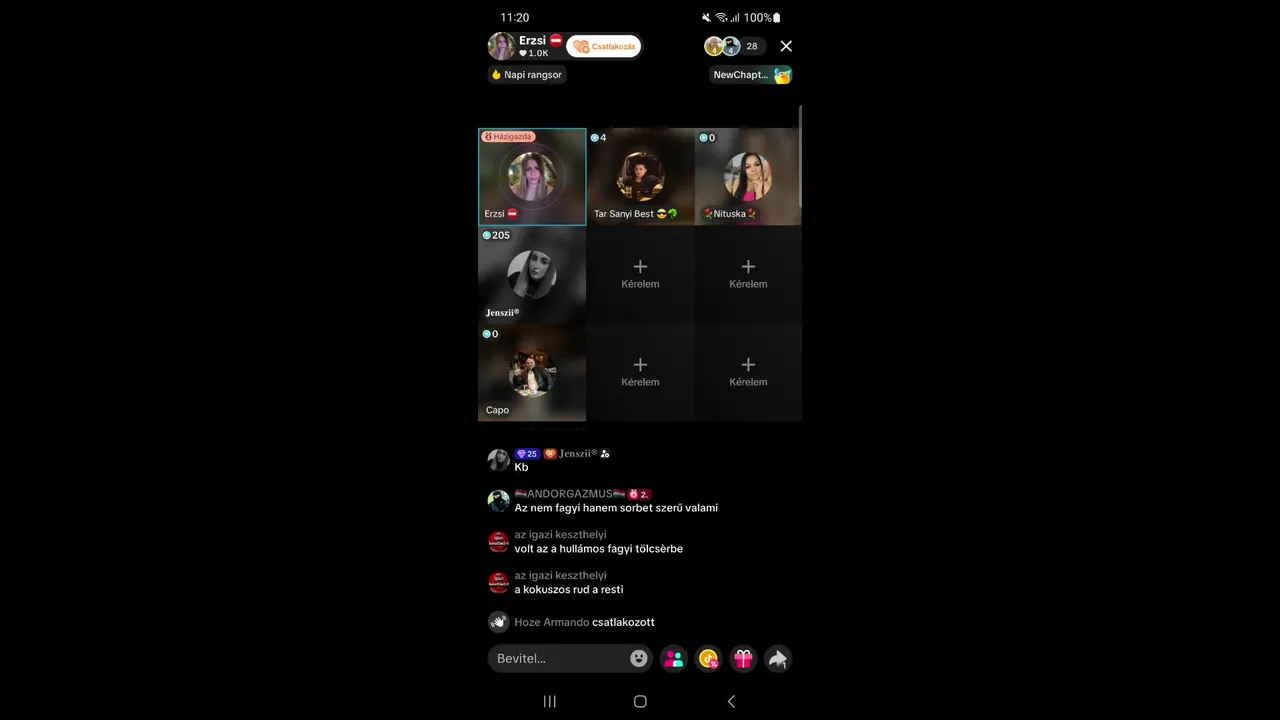Open ANDORGAZMUS's avatar in the chat

498,501
